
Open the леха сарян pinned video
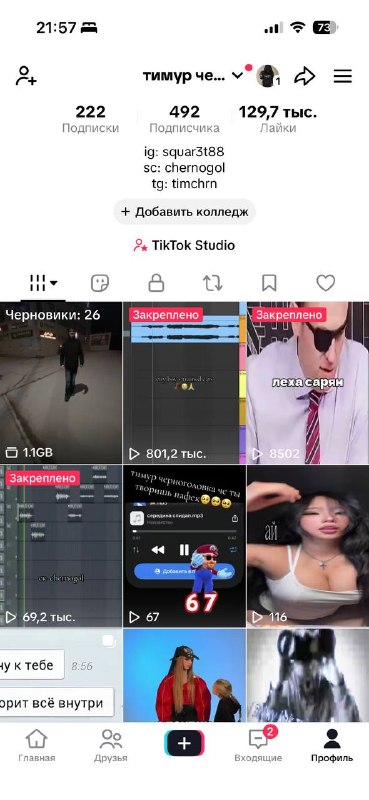pyautogui.click(x=308, y=383)
